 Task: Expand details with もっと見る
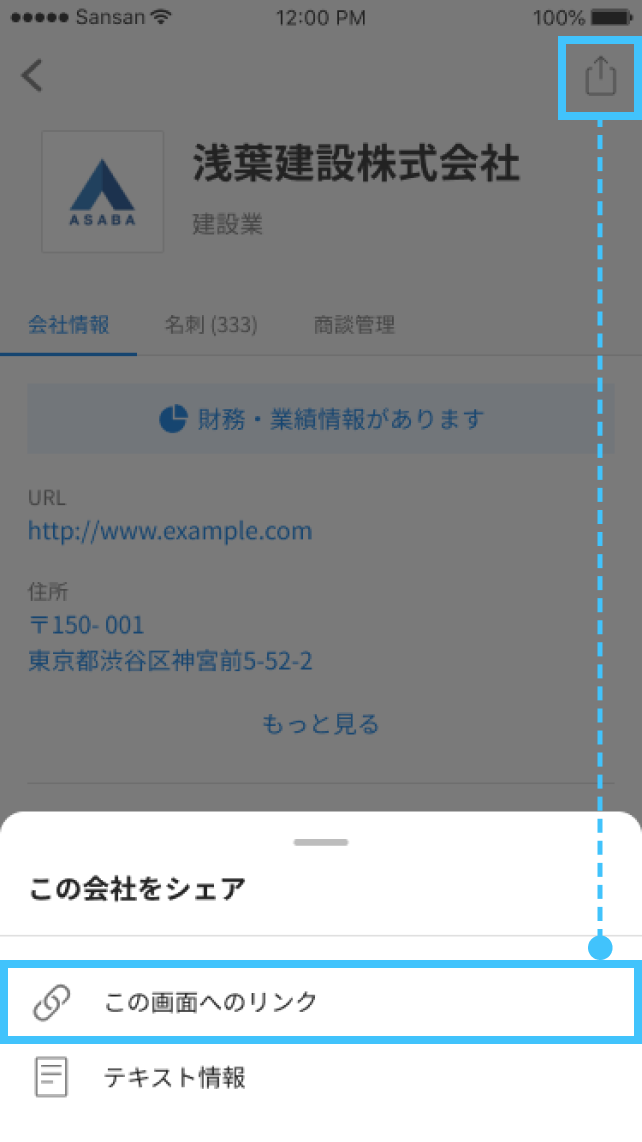[x=321, y=724]
